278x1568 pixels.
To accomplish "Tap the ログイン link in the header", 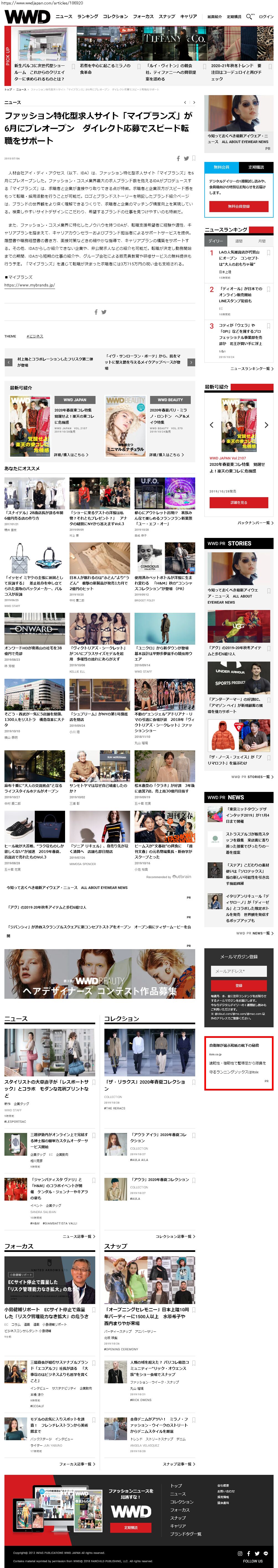I will coord(266,17).
